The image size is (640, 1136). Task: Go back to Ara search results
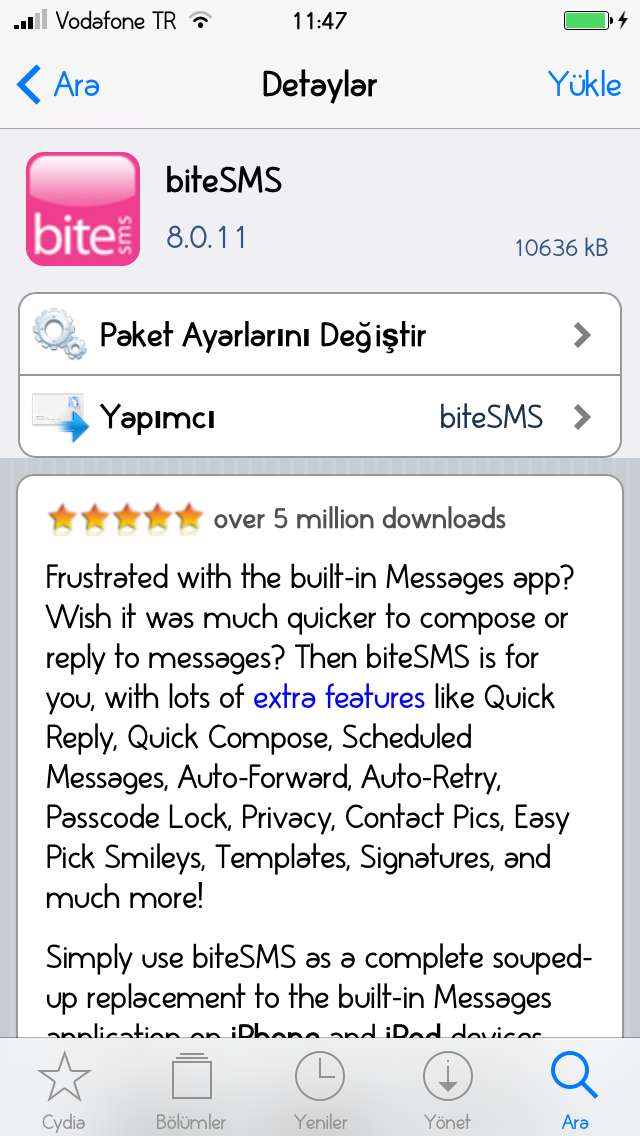[x=58, y=85]
